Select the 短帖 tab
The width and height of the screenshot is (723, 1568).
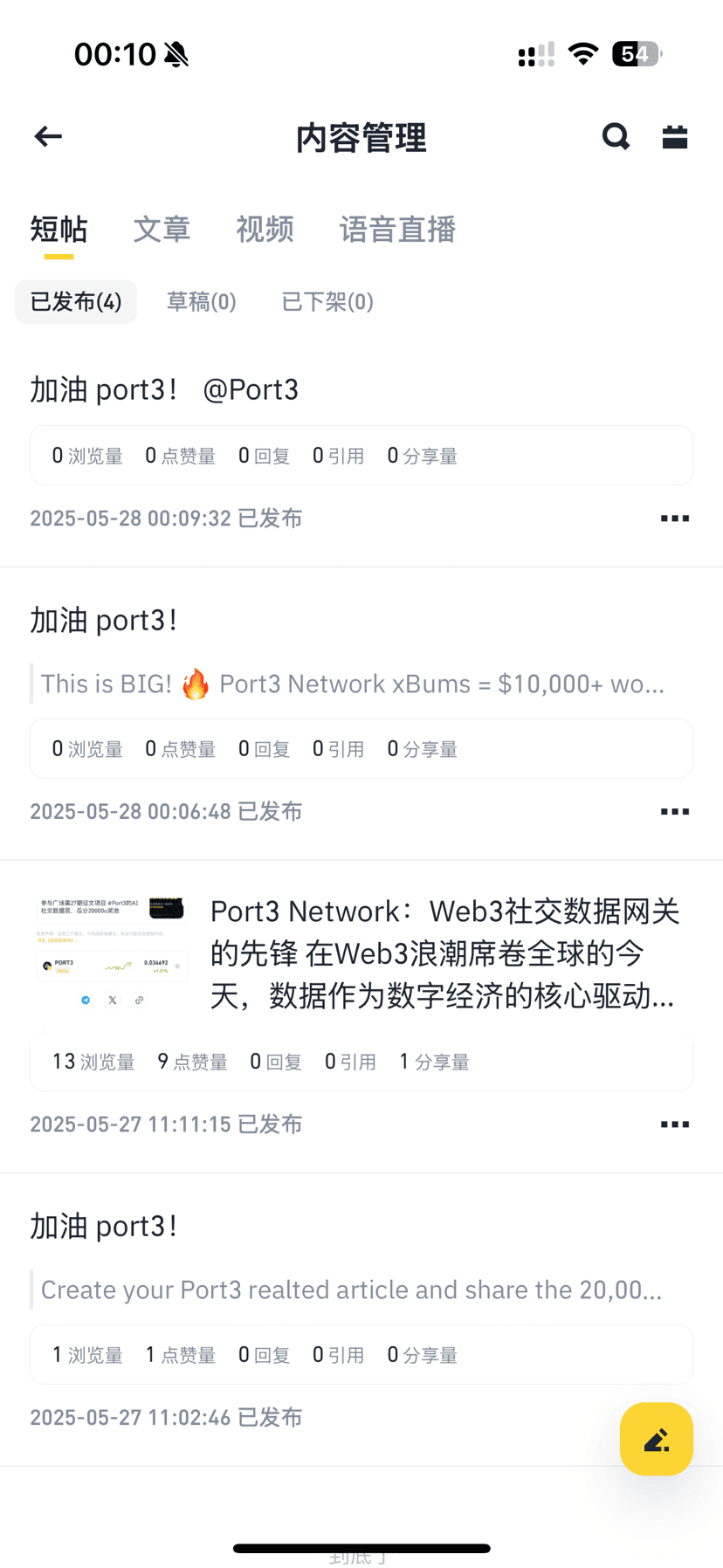(x=59, y=230)
